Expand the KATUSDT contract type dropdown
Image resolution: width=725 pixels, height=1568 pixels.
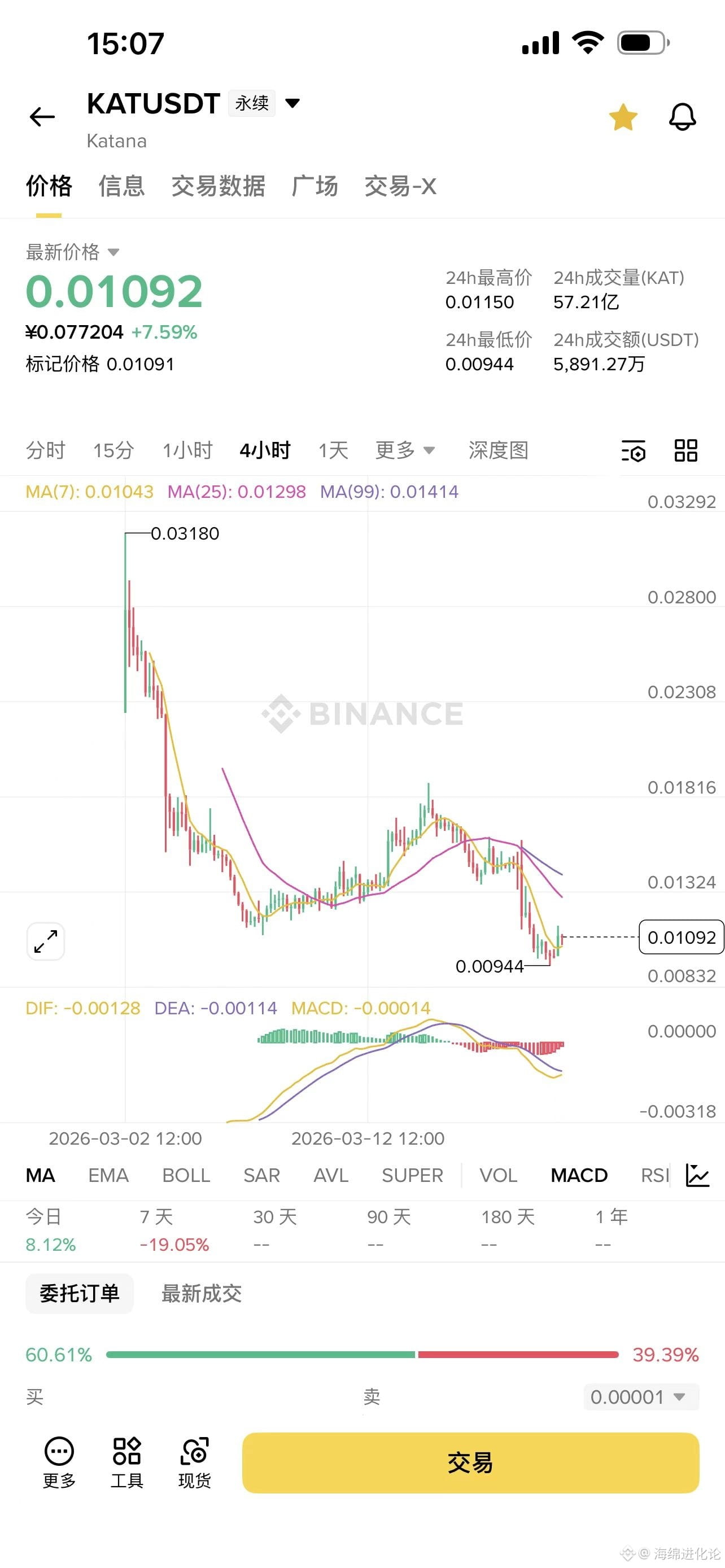point(293,103)
